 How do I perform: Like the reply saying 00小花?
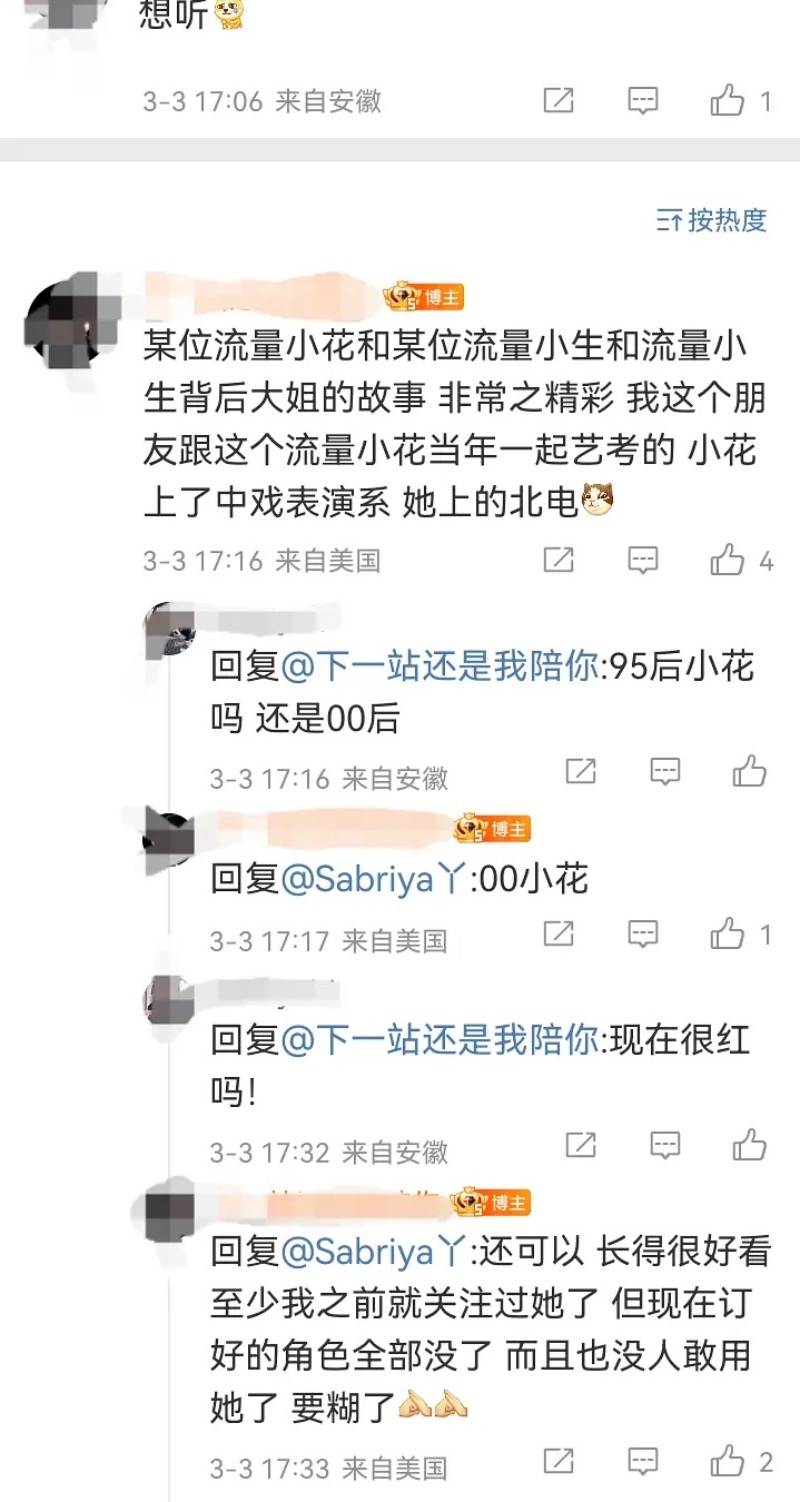[x=728, y=934]
